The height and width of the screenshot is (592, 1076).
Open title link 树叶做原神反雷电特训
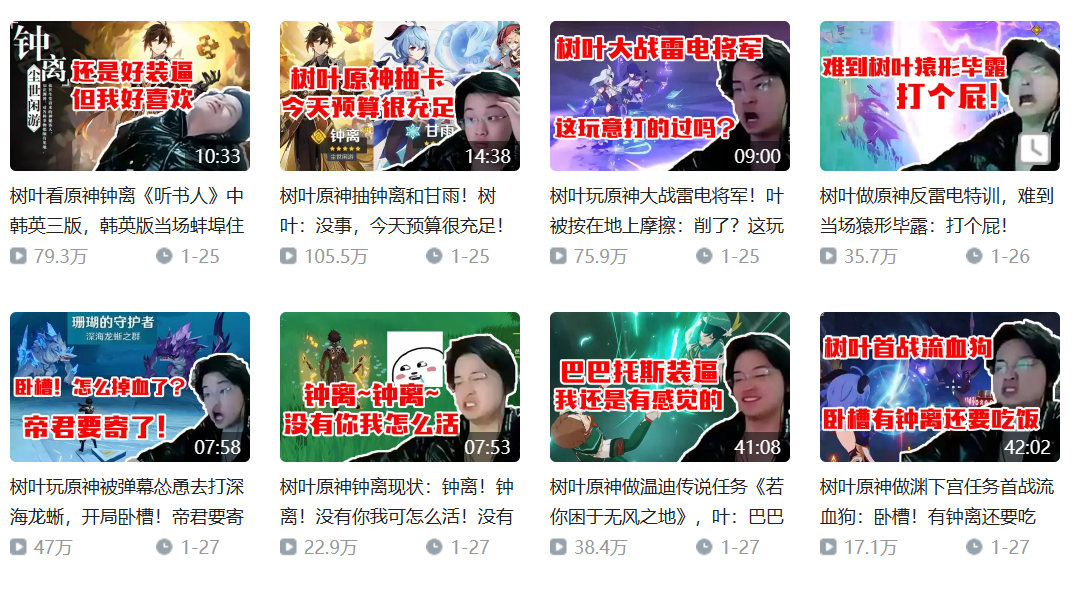[936, 210]
